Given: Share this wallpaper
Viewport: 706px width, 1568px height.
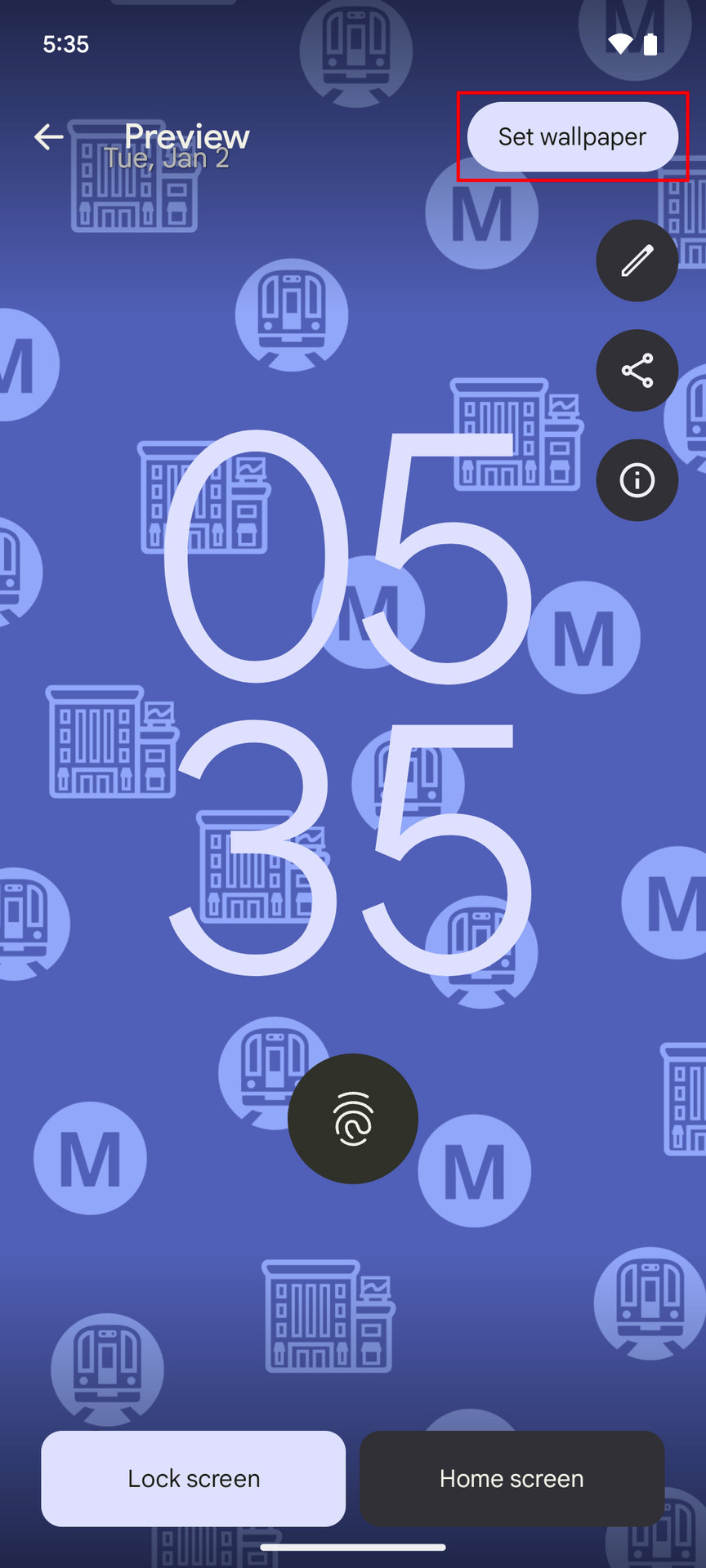Looking at the screenshot, I should pos(637,370).
